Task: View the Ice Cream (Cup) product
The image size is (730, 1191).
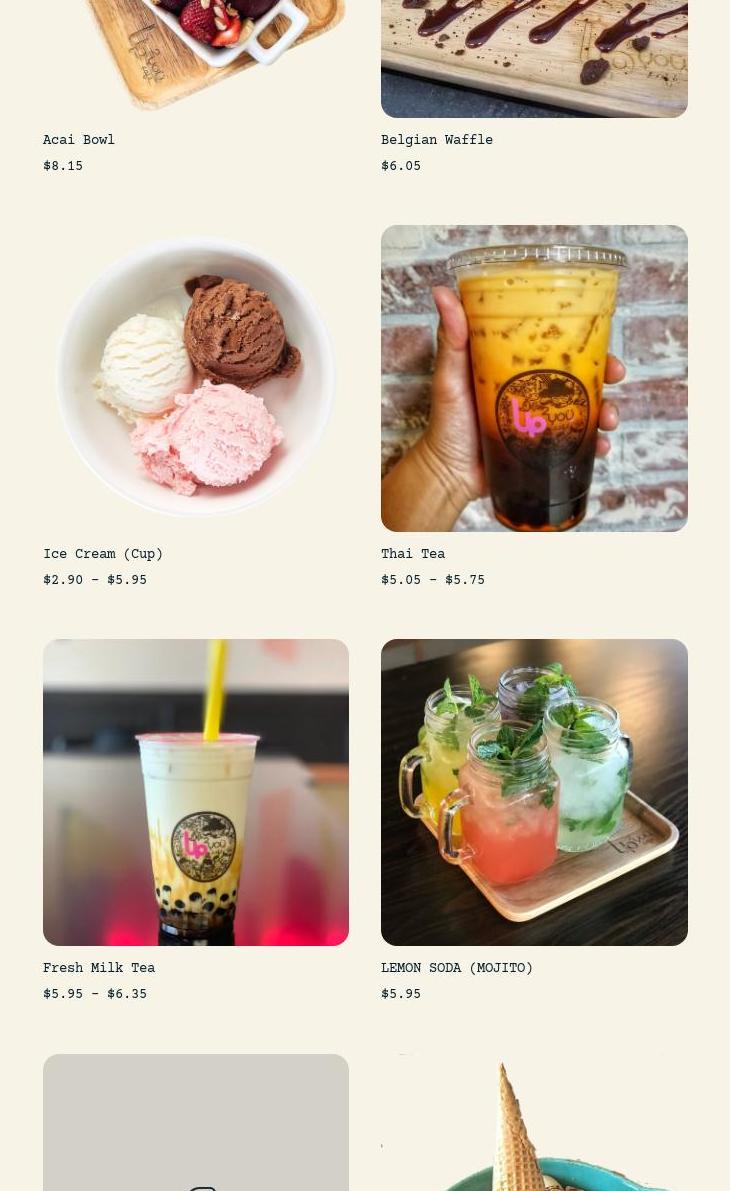Action: coord(195,378)
